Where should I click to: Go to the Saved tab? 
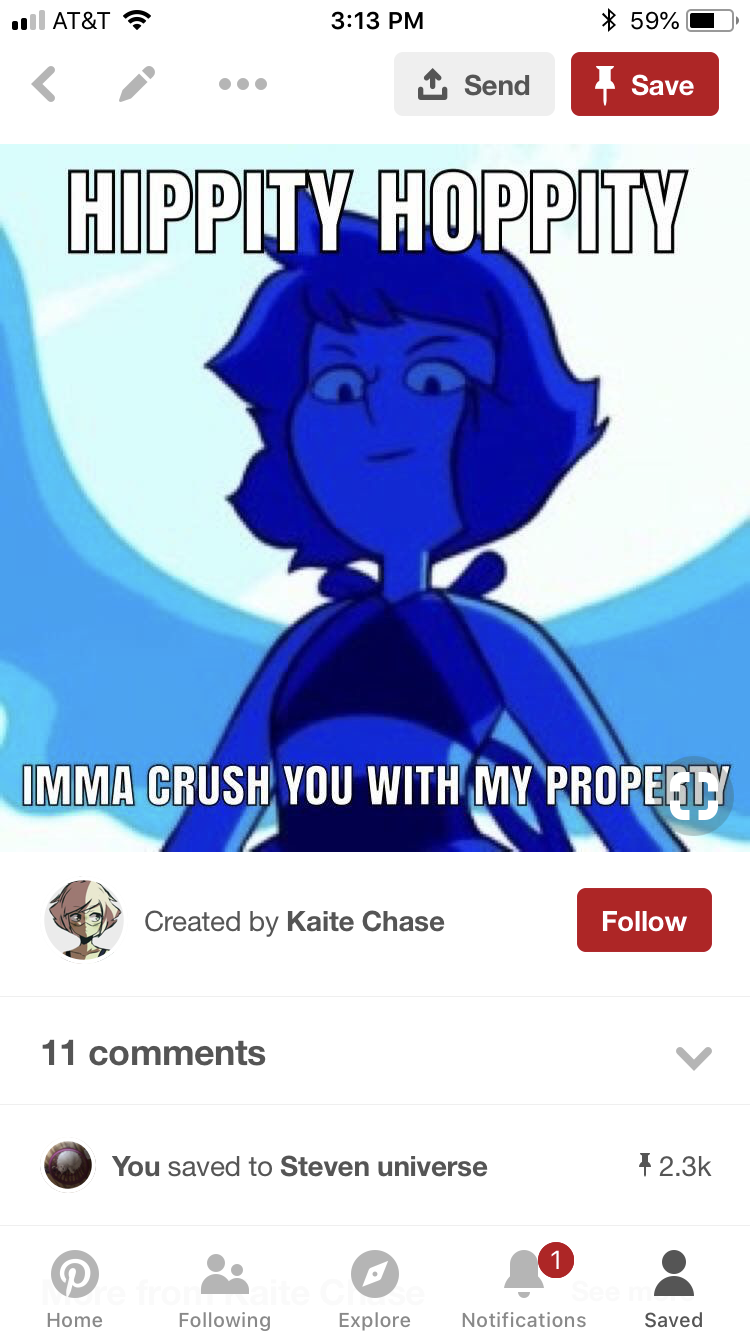pyautogui.click(x=673, y=1288)
